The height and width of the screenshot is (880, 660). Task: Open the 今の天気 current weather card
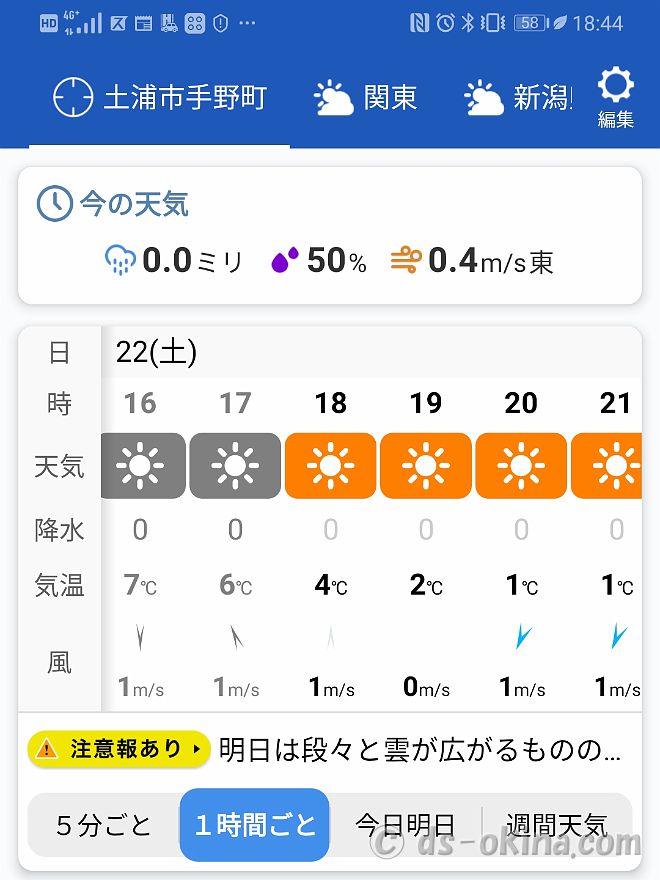point(329,236)
